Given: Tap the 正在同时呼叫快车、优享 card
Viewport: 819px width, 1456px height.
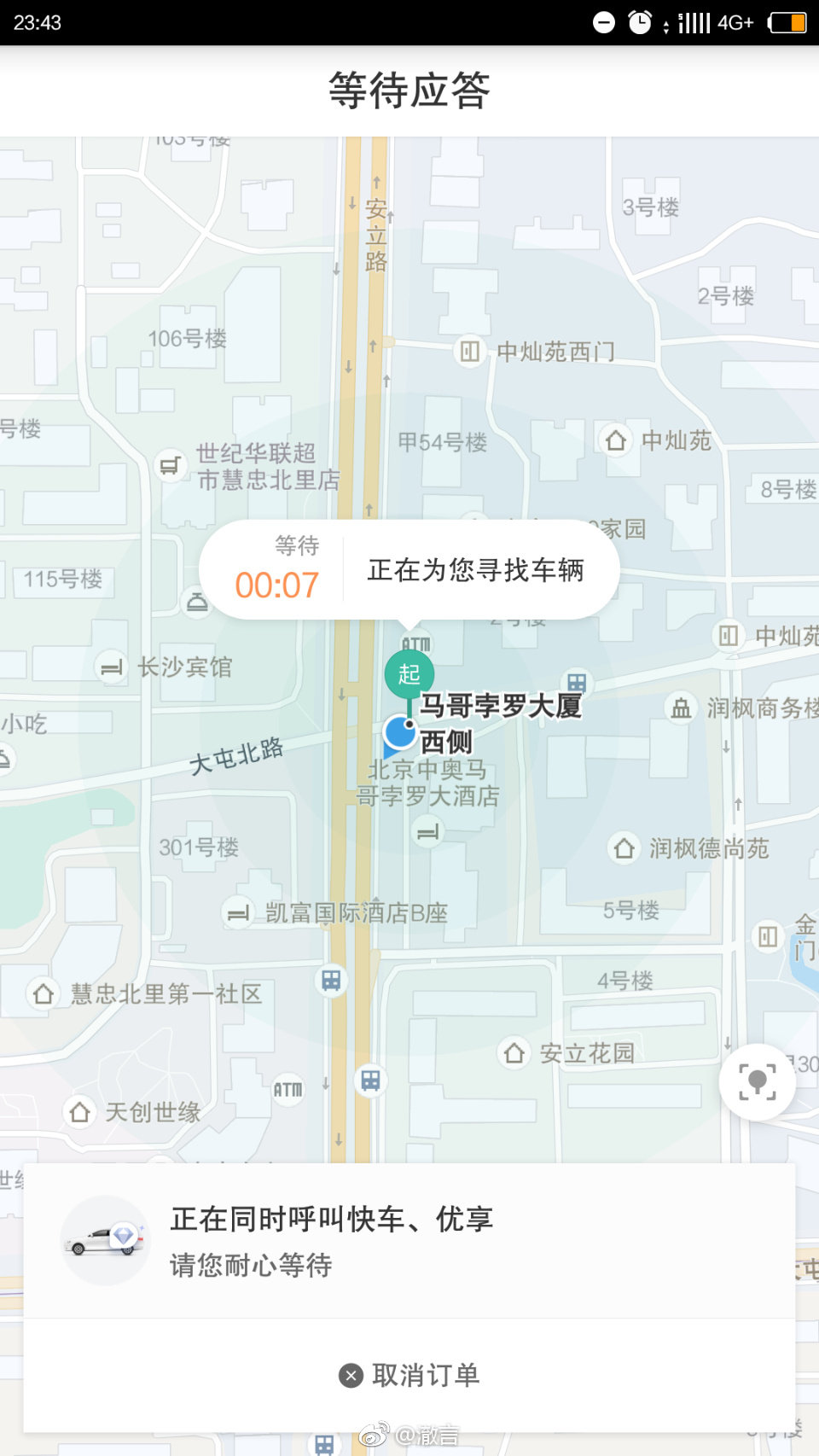Looking at the screenshot, I should (331, 1220).
